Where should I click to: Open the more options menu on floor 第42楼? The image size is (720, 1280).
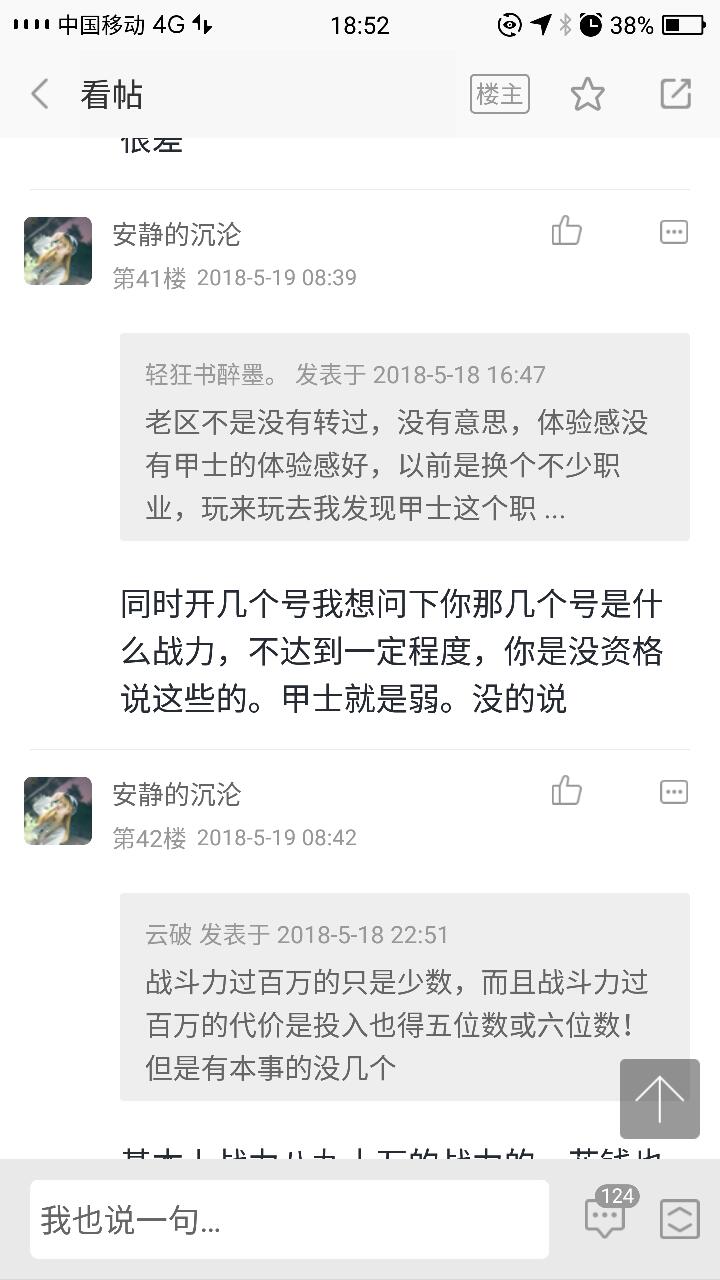(674, 793)
